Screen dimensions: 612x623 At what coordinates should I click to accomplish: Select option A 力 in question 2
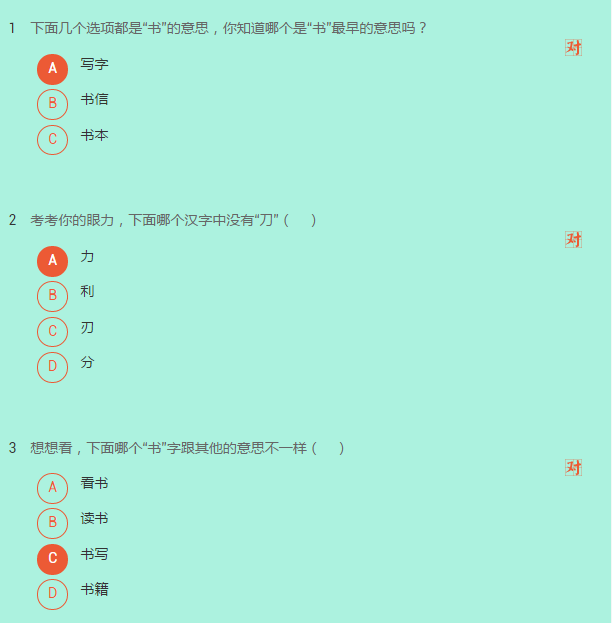(53, 261)
